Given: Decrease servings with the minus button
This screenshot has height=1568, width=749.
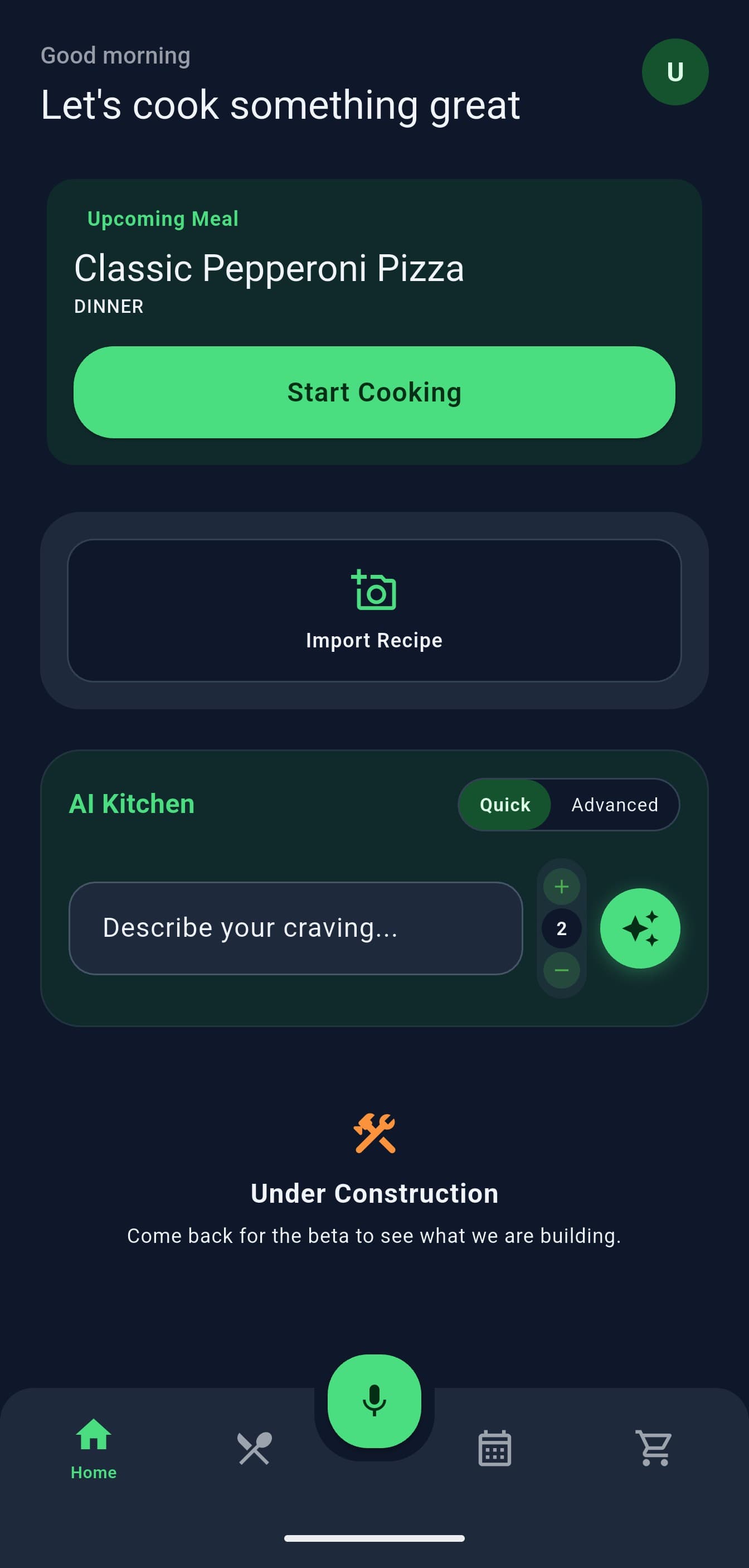Looking at the screenshot, I should [561, 969].
